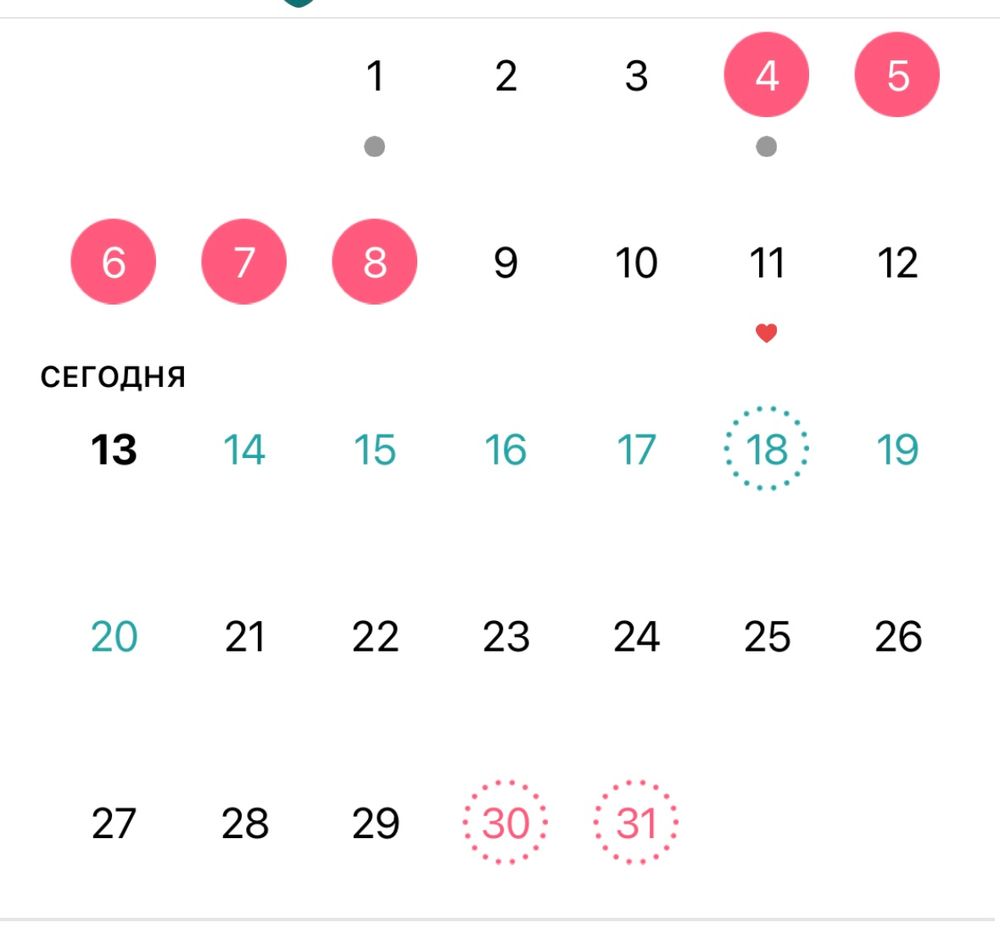Tap day 1 with the gray dot
The image size is (1000, 945).
pyautogui.click(x=375, y=76)
